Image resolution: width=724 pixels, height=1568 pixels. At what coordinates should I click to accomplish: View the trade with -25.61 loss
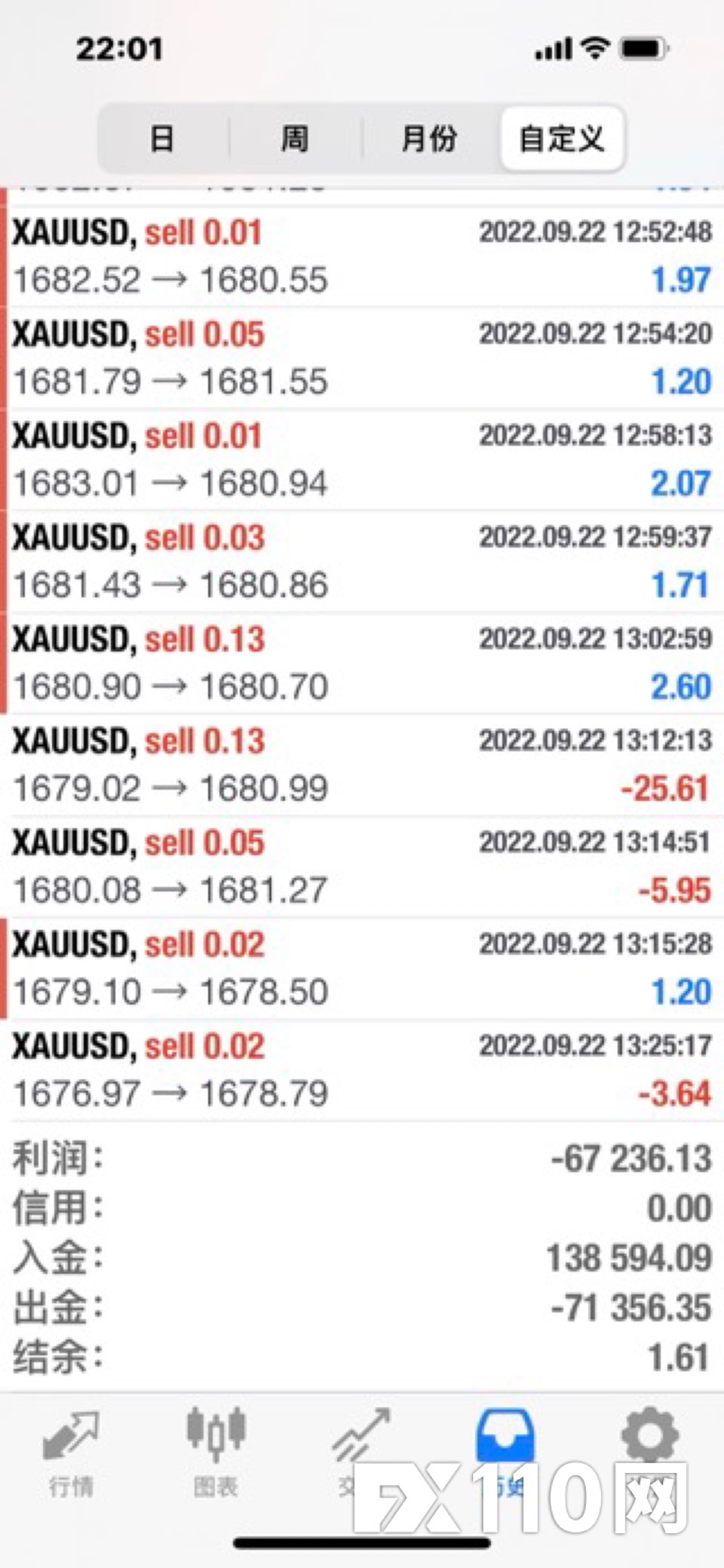coord(362,766)
